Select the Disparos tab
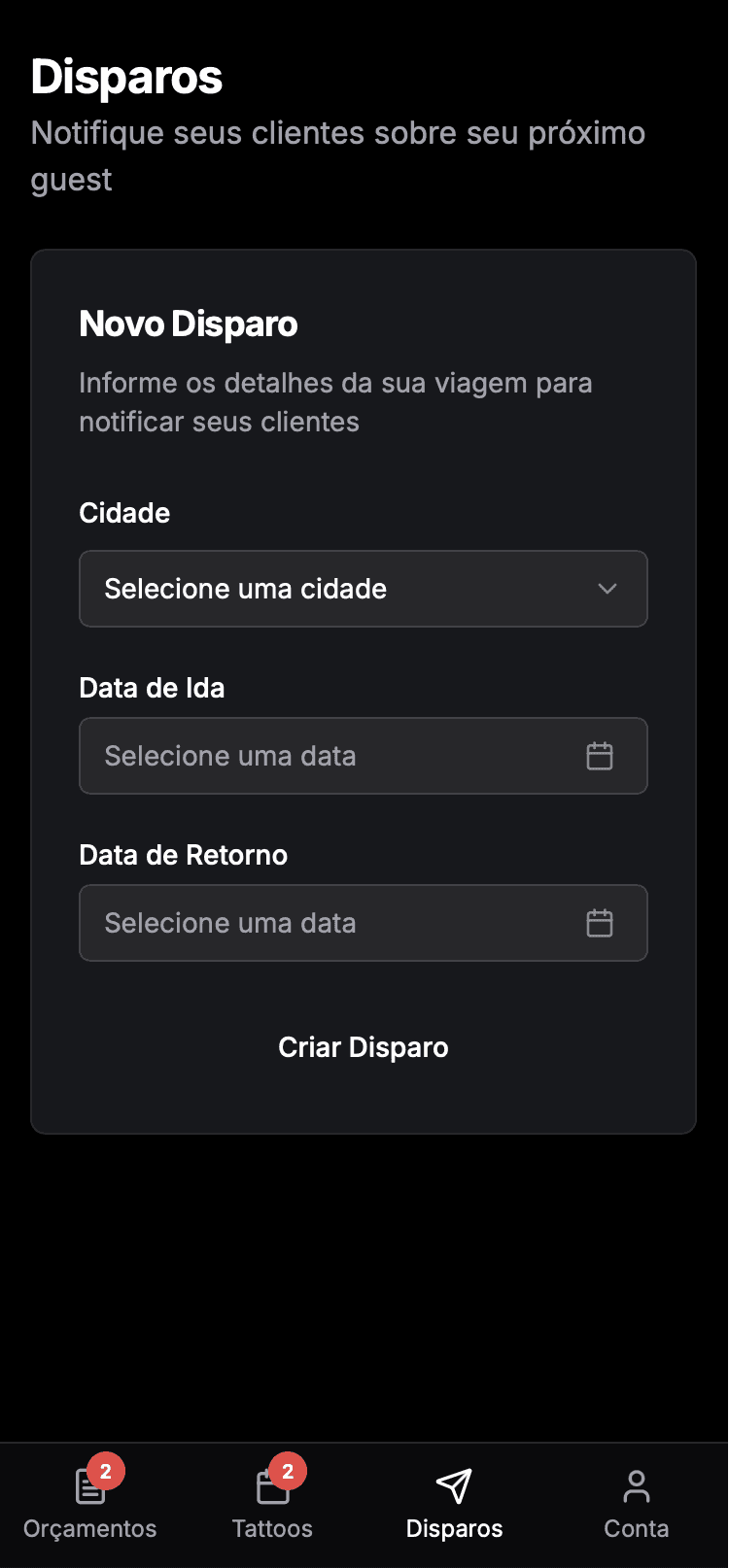 [454, 1504]
